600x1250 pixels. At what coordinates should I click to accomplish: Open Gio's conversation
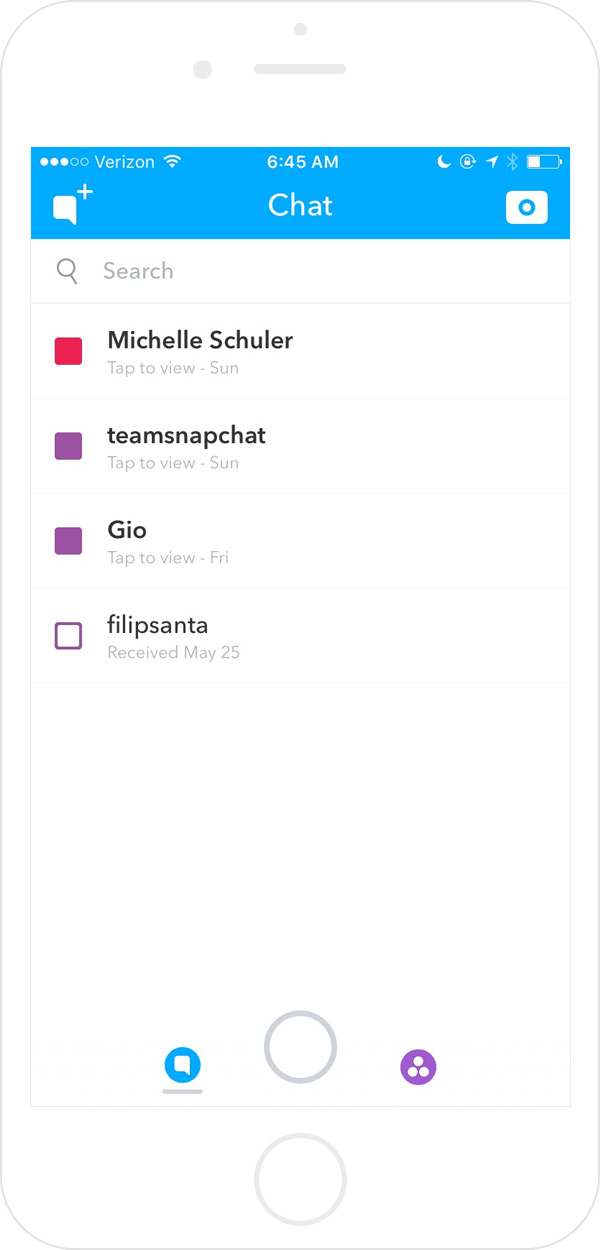[300, 541]
